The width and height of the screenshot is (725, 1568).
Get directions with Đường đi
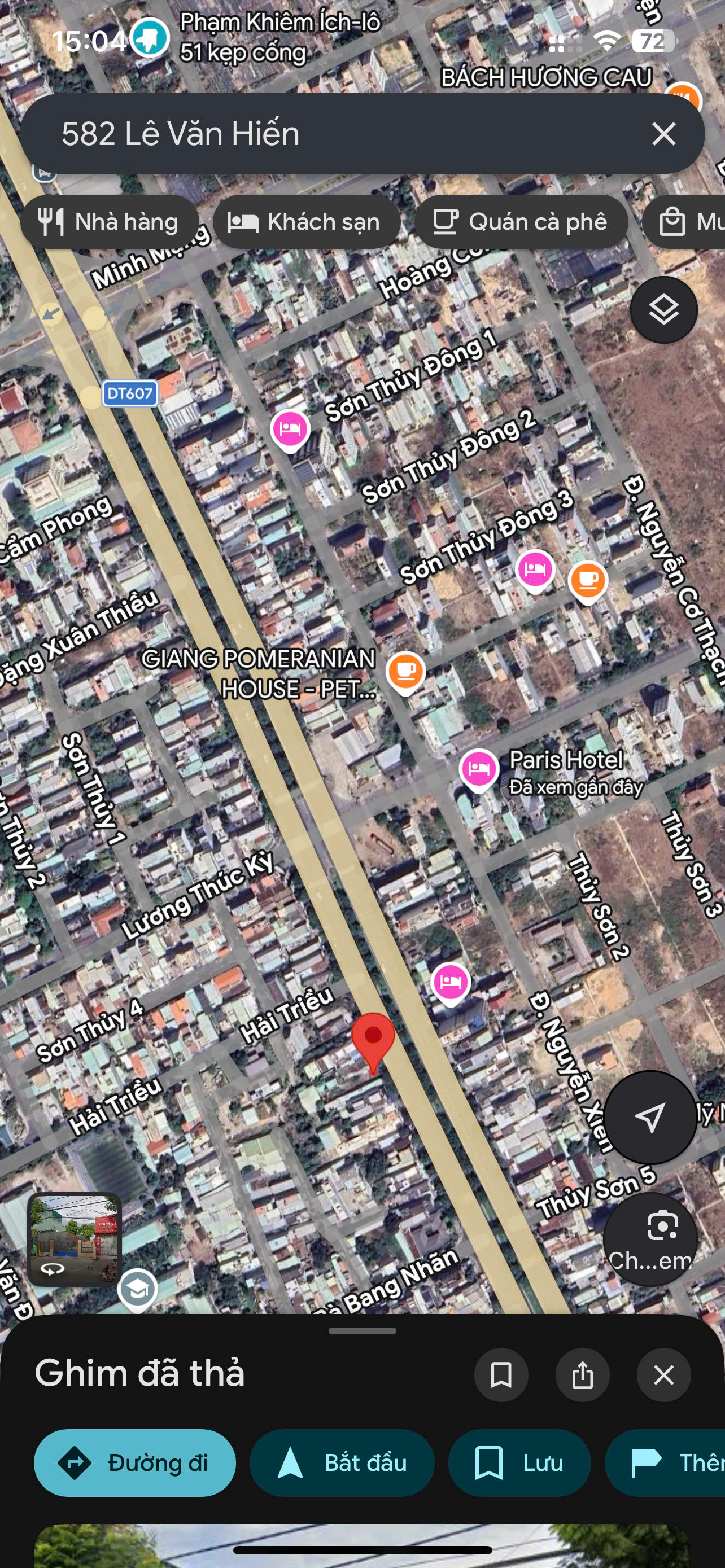[134, 1462]
